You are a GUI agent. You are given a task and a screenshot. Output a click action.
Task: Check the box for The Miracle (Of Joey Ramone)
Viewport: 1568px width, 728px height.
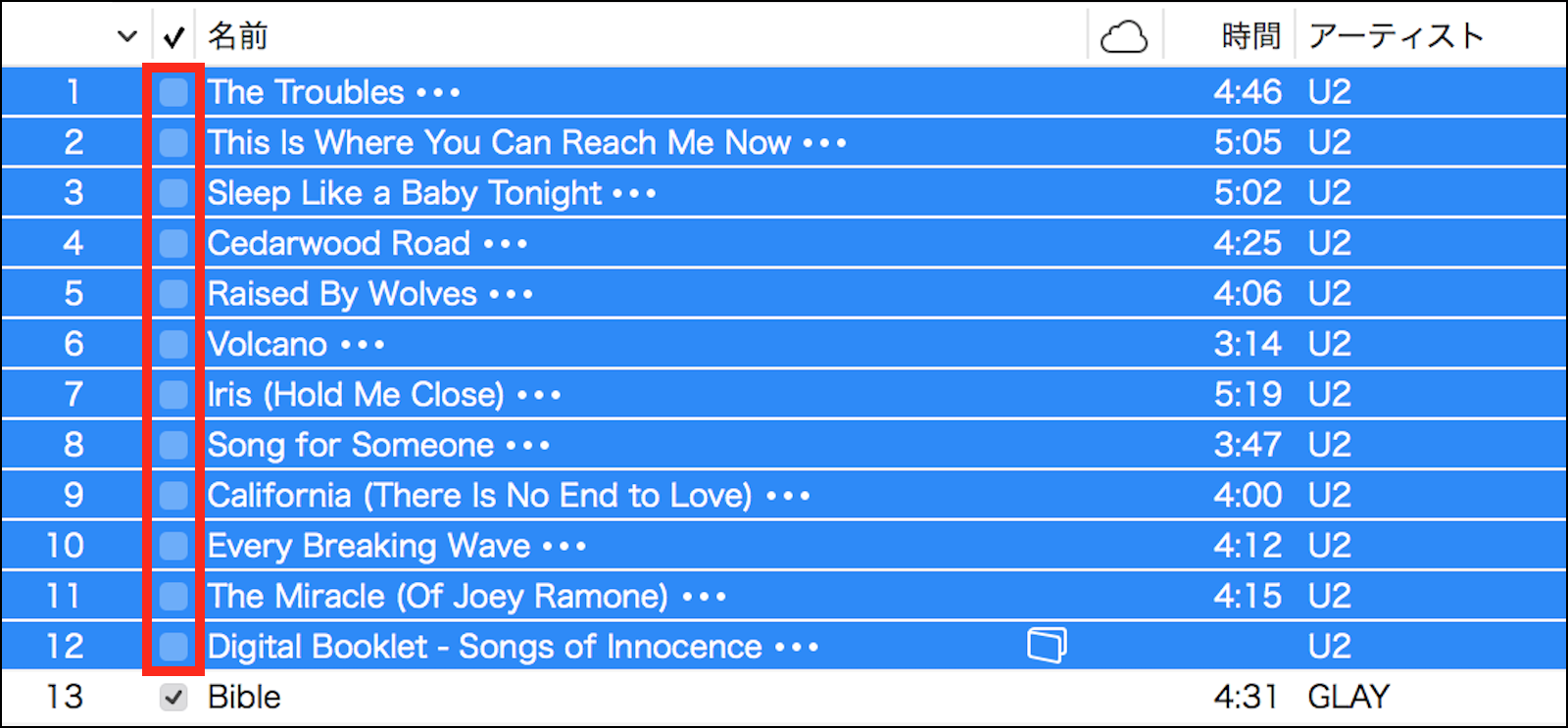click(x=173, y=596)
